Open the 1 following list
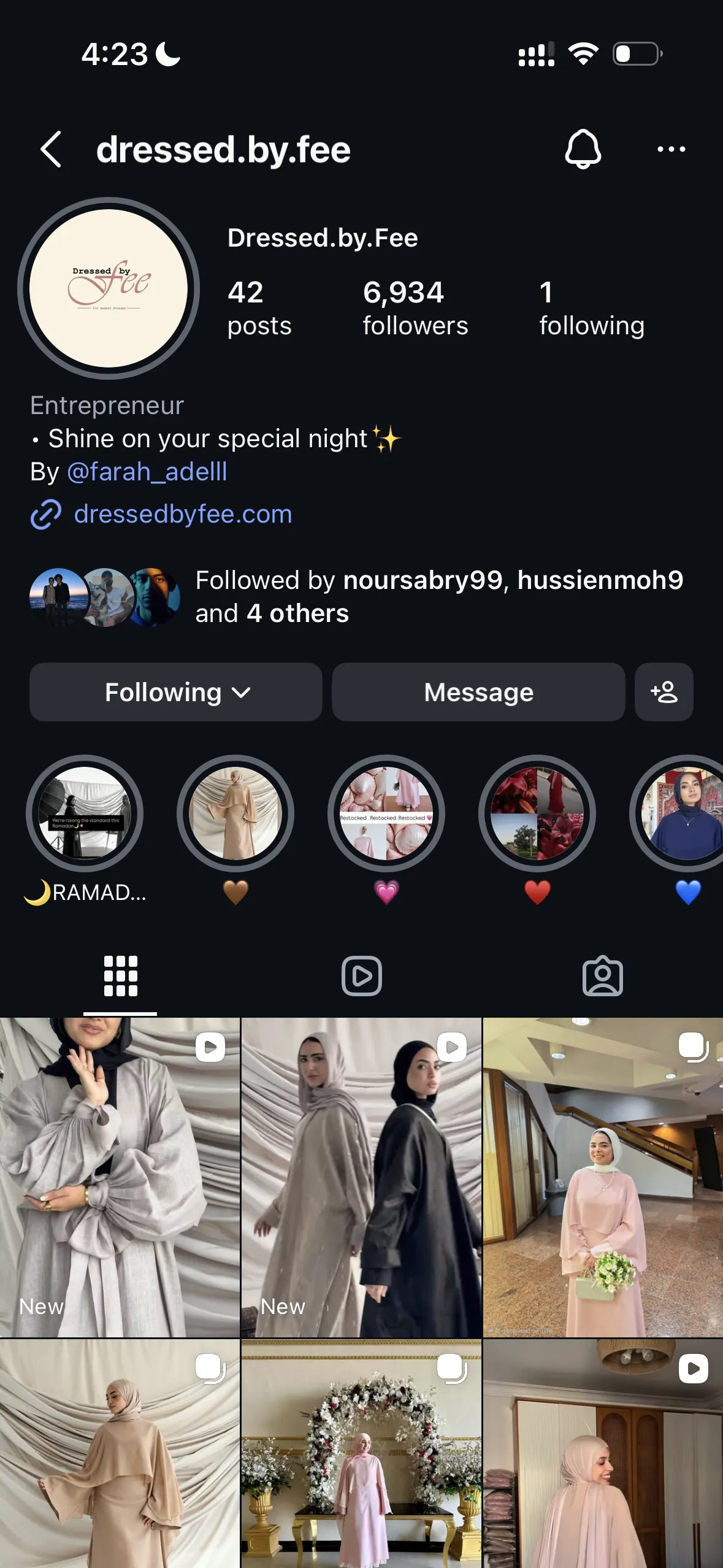Image resolution: width=723 pixels, height=1568 pixels. 591,308
